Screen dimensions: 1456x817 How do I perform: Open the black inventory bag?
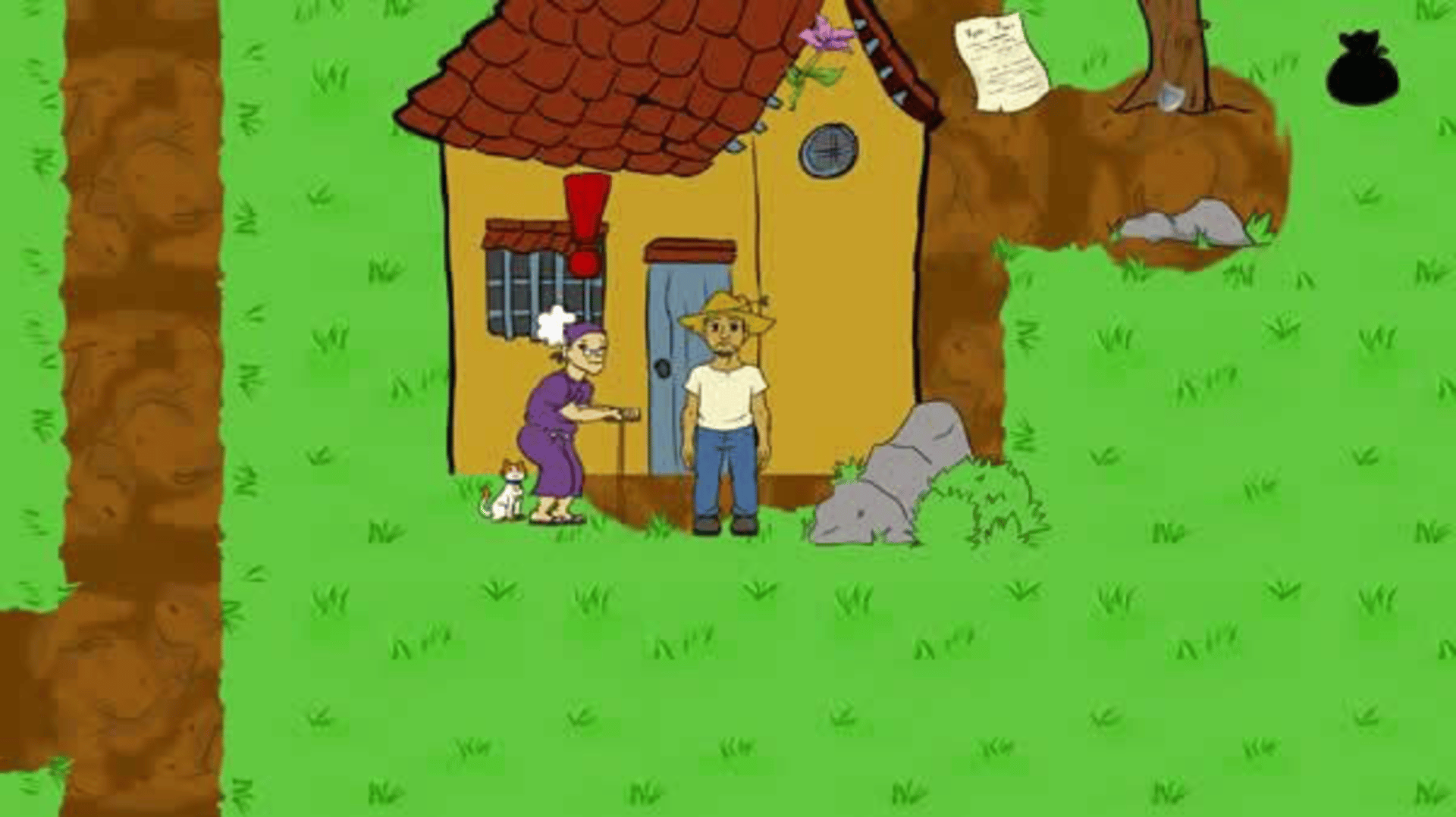(x=1362, y=70)
